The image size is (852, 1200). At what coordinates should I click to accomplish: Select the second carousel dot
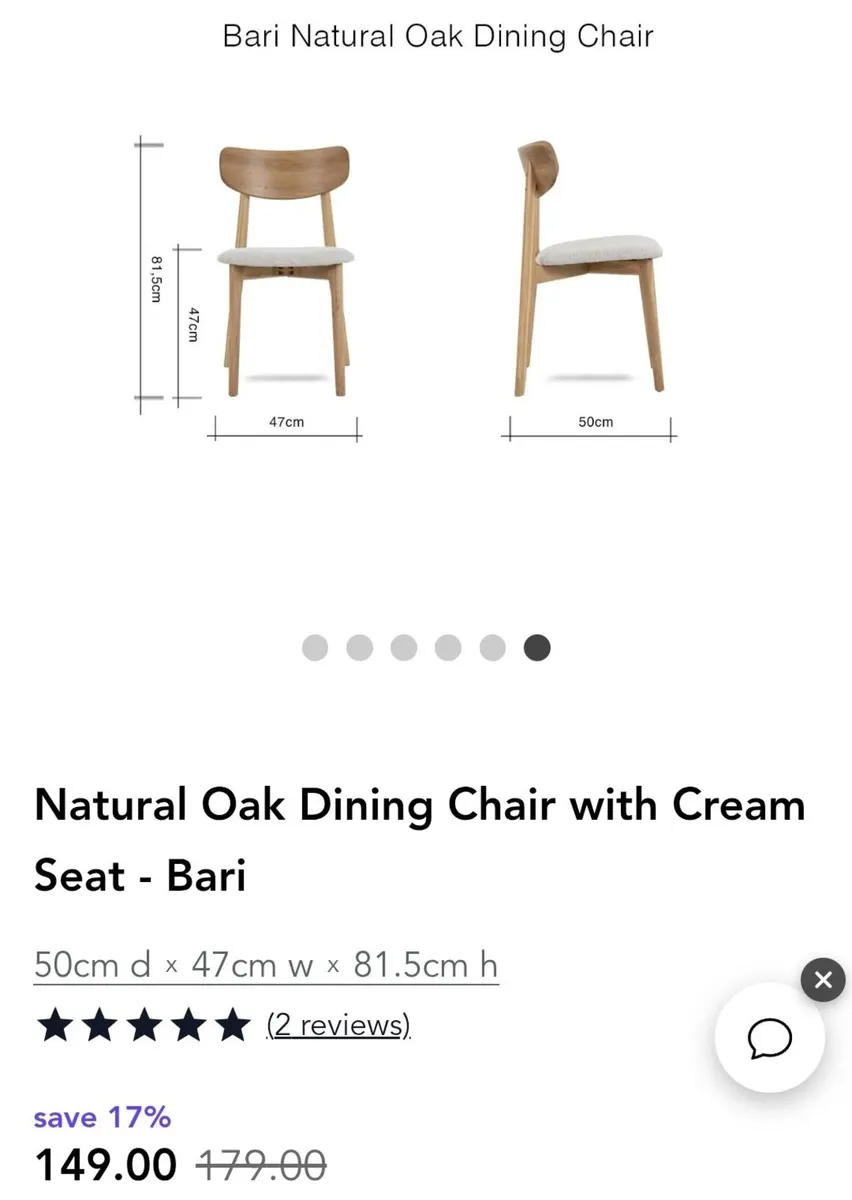359,647
